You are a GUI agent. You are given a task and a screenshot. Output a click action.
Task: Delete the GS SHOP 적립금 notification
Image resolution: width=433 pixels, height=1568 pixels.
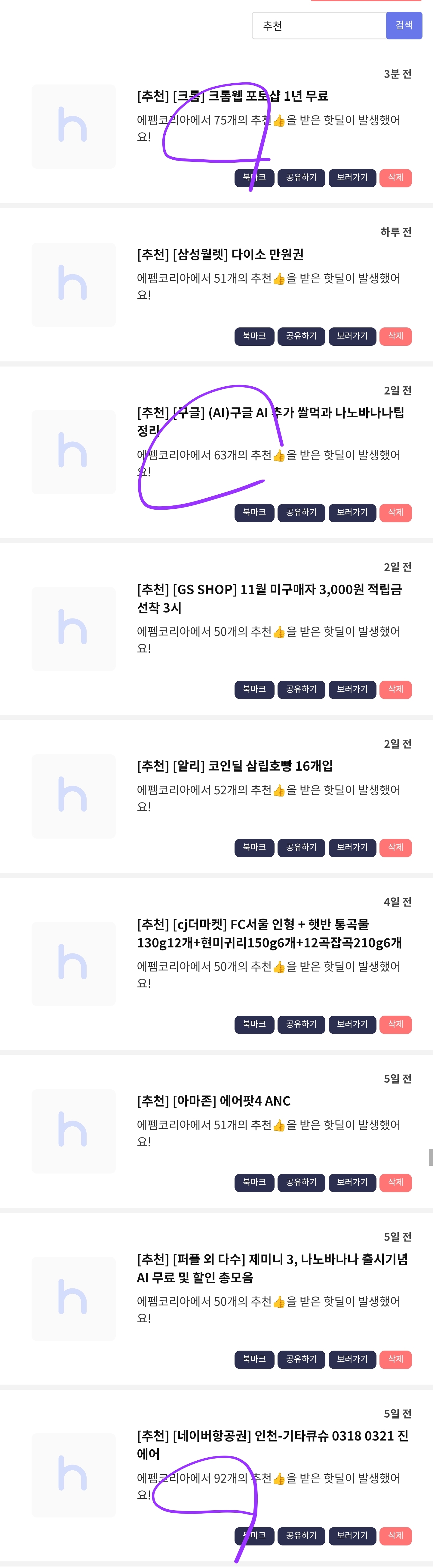click(x=395, y=689)
